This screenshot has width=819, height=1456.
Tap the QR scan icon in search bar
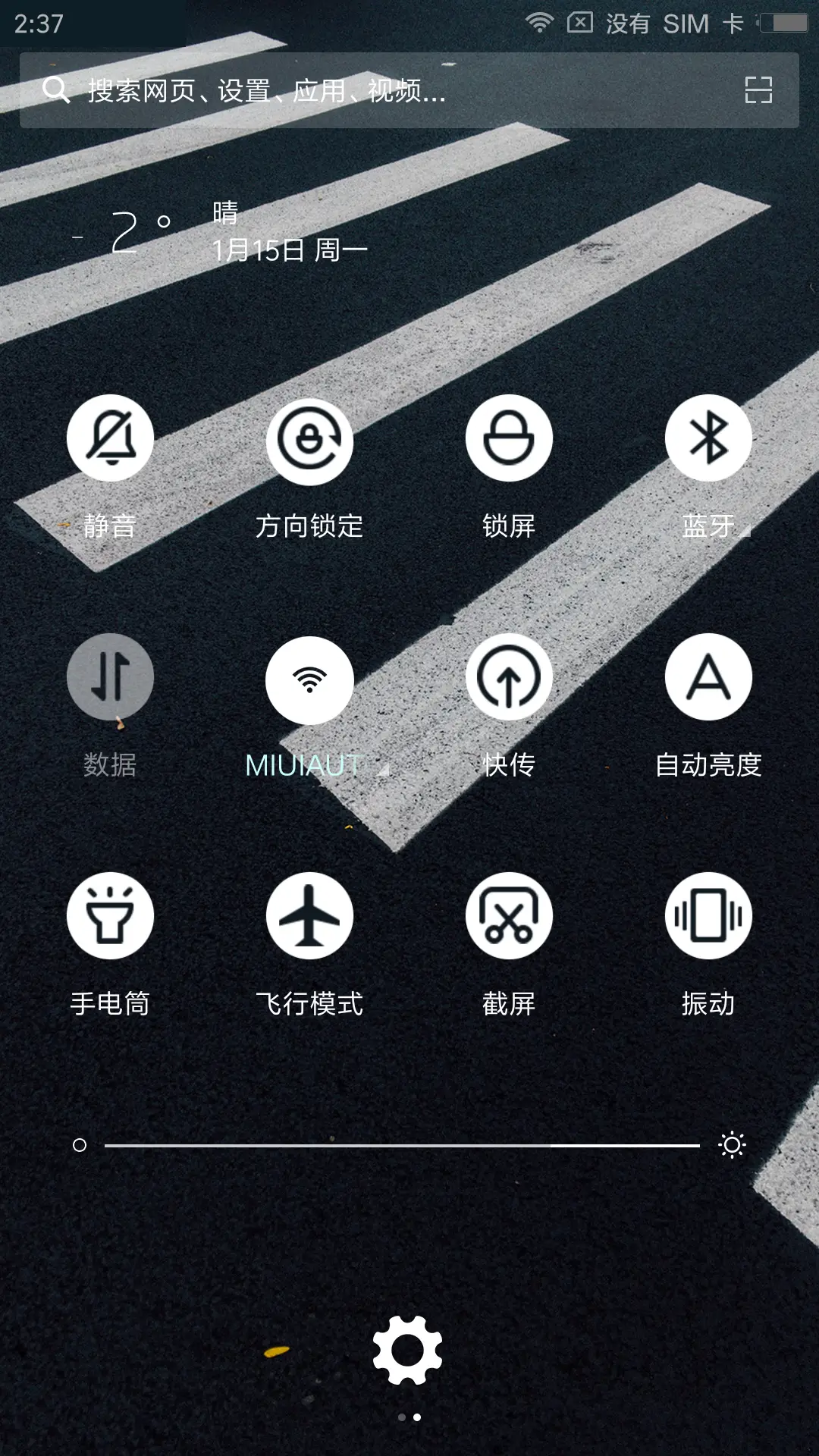click(759, 90)
